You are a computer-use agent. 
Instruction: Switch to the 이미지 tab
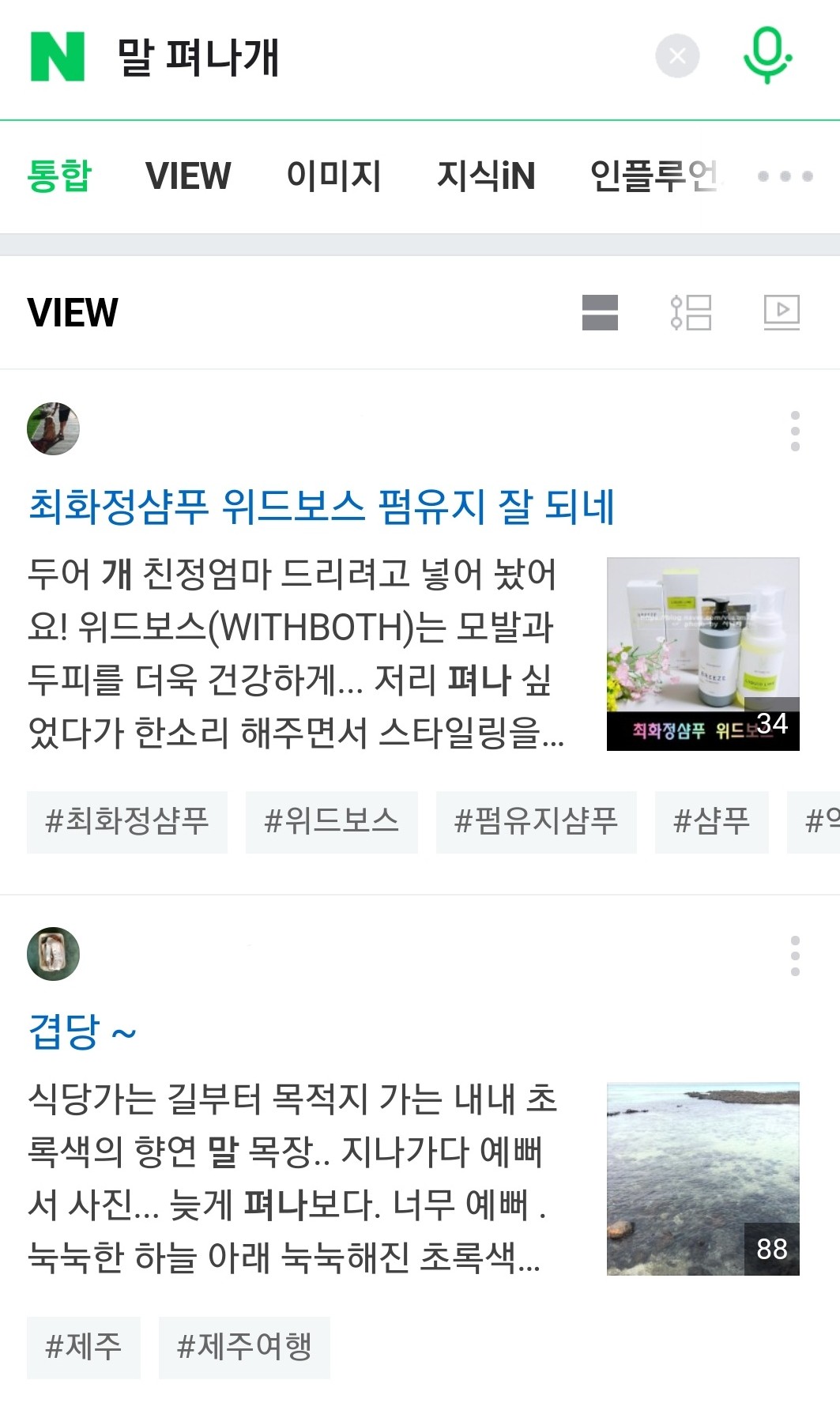(333, 175)
